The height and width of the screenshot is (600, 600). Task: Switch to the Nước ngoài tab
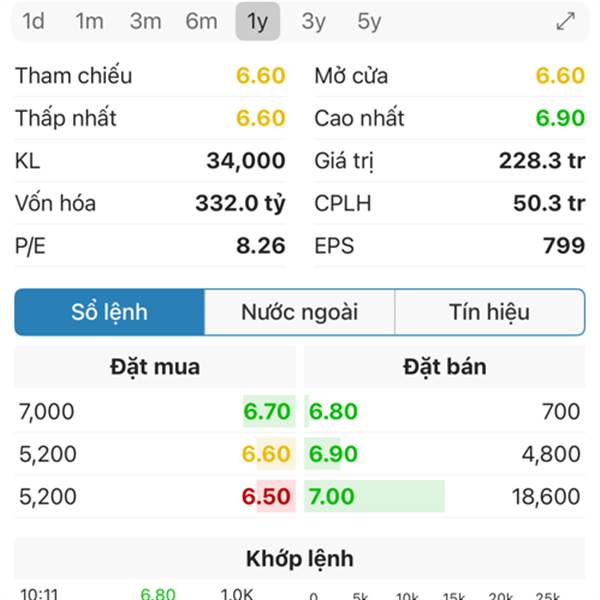(x=300, y=312)
